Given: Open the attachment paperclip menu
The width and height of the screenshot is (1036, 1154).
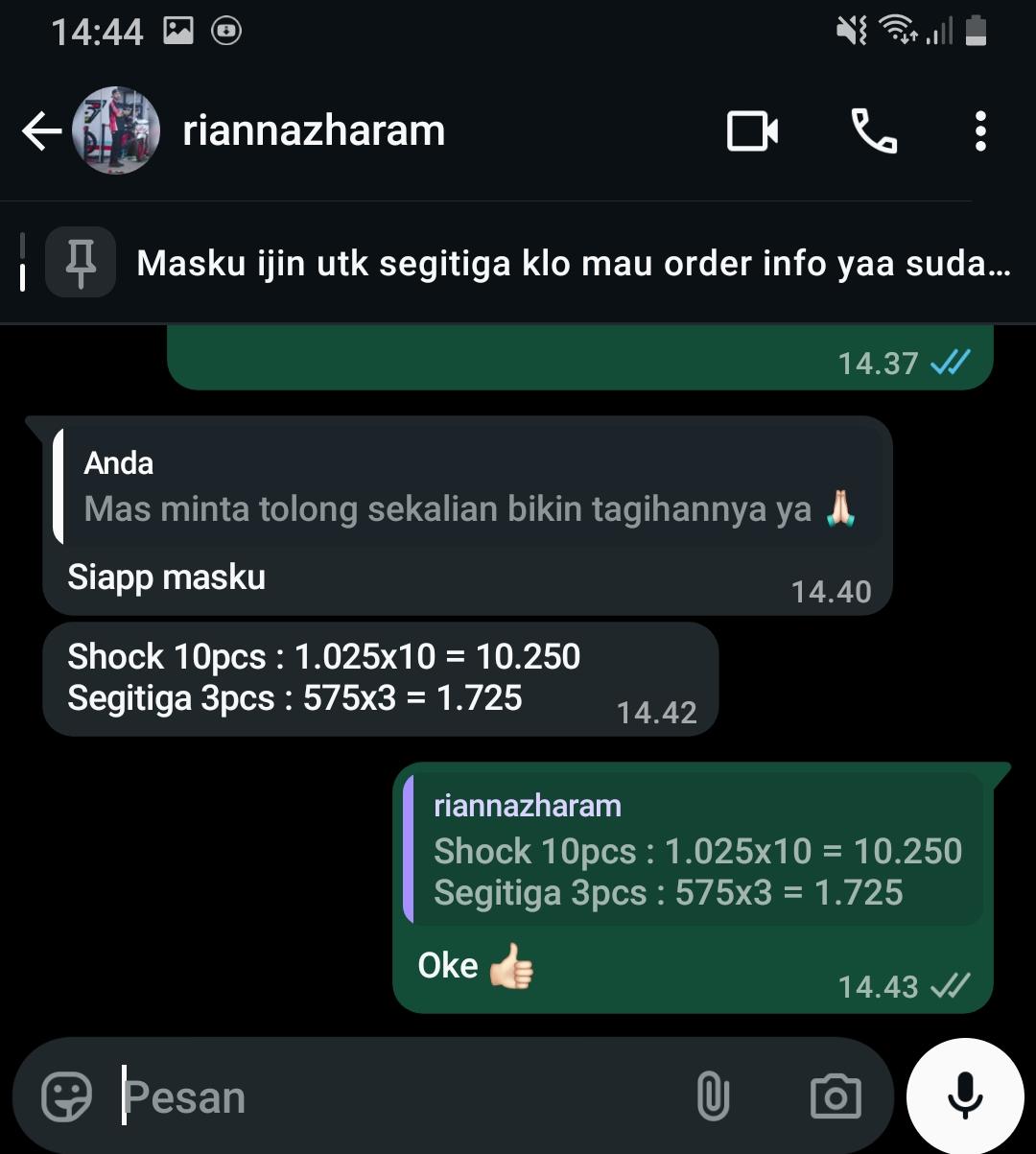Looking at the screenshot, I should pos(713,1095).
